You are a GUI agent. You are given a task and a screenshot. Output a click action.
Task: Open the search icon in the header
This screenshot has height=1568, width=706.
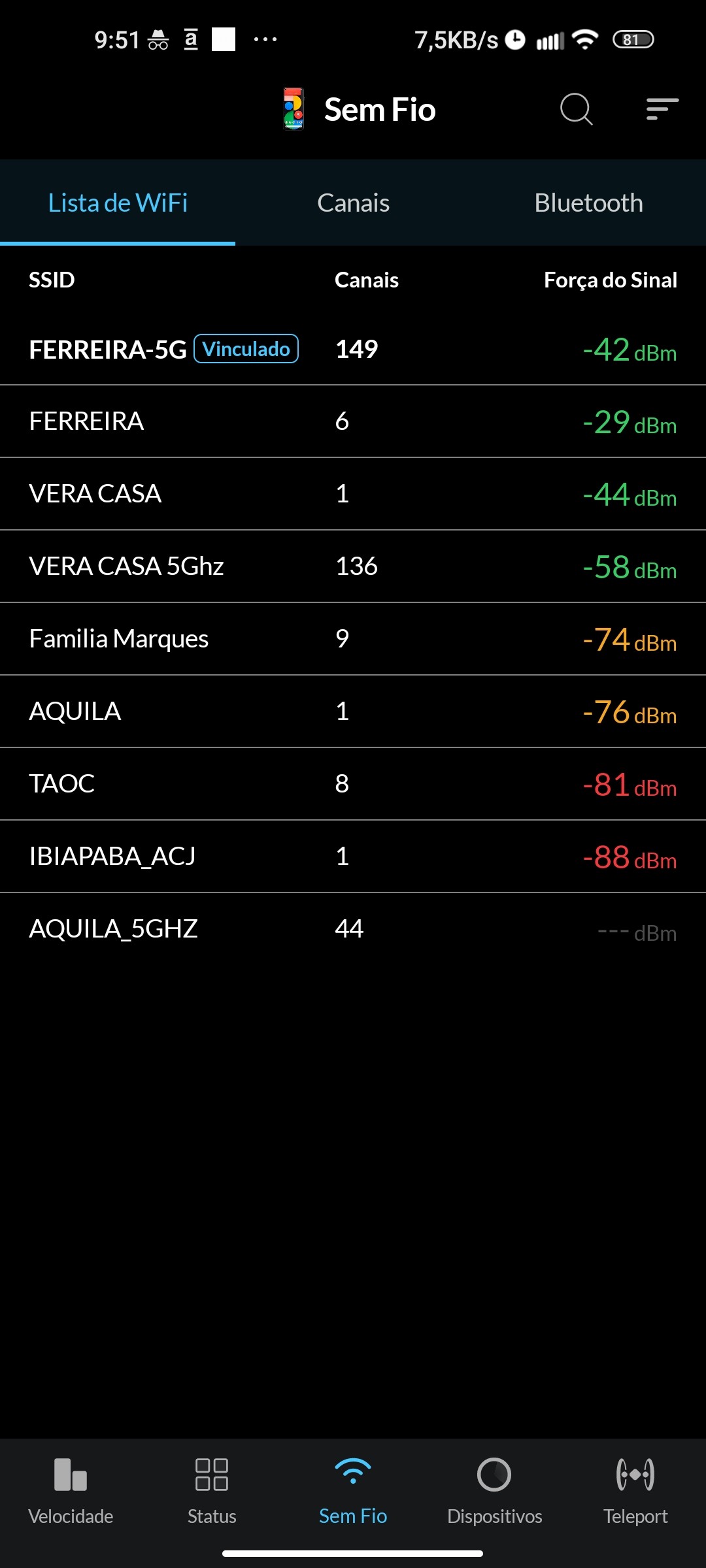point(576,109)
